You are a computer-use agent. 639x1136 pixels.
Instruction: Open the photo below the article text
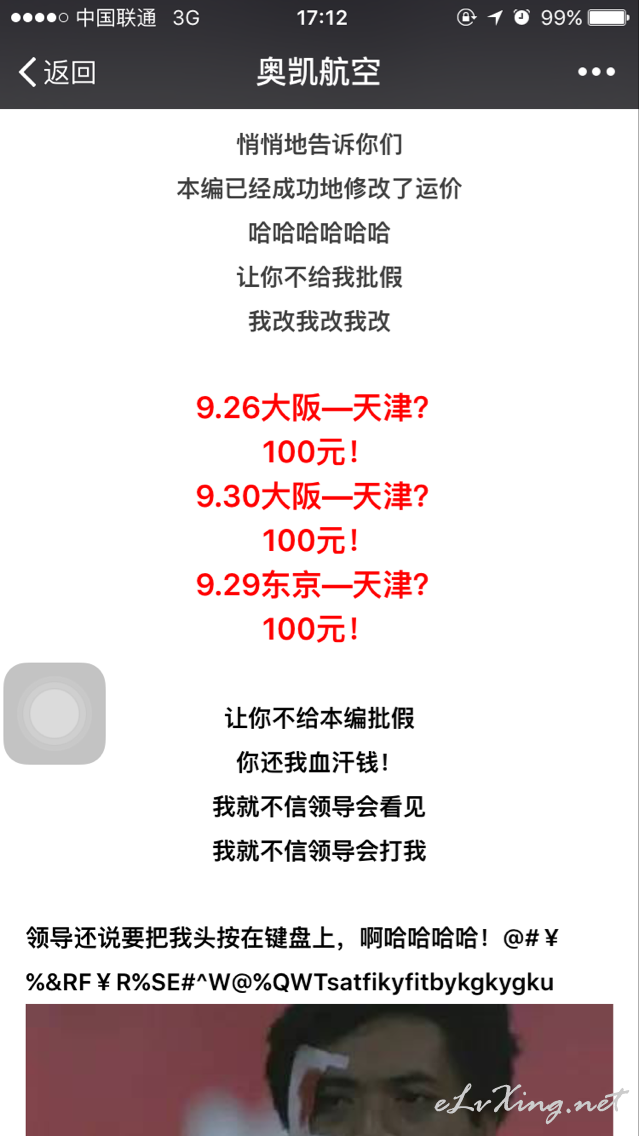(x=319, y=1069)
